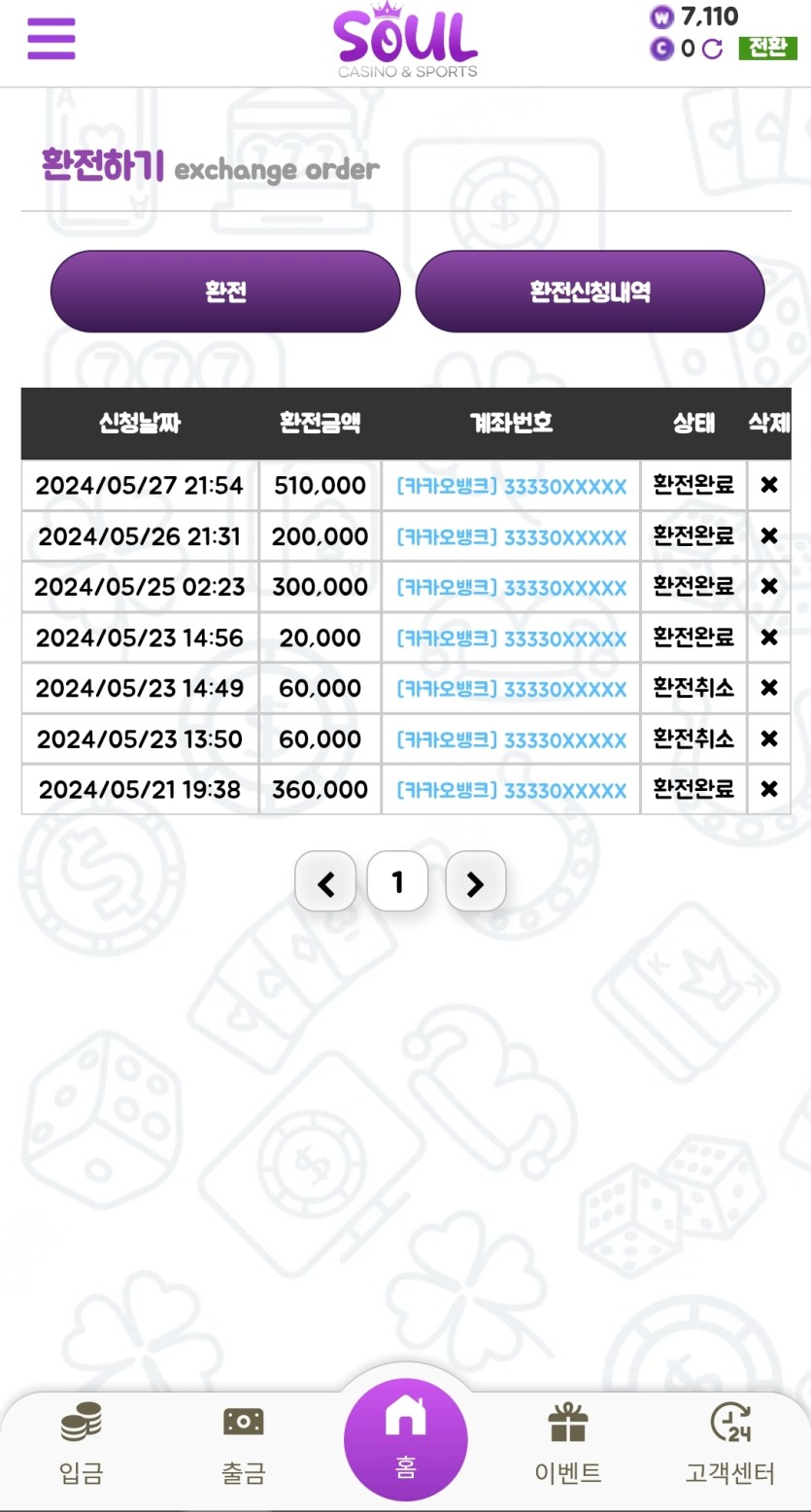The height and width of the screenshot is (1512, 811).
Task: Delete the 2024/05/26 21:31 exchange record
Action: 769,535
